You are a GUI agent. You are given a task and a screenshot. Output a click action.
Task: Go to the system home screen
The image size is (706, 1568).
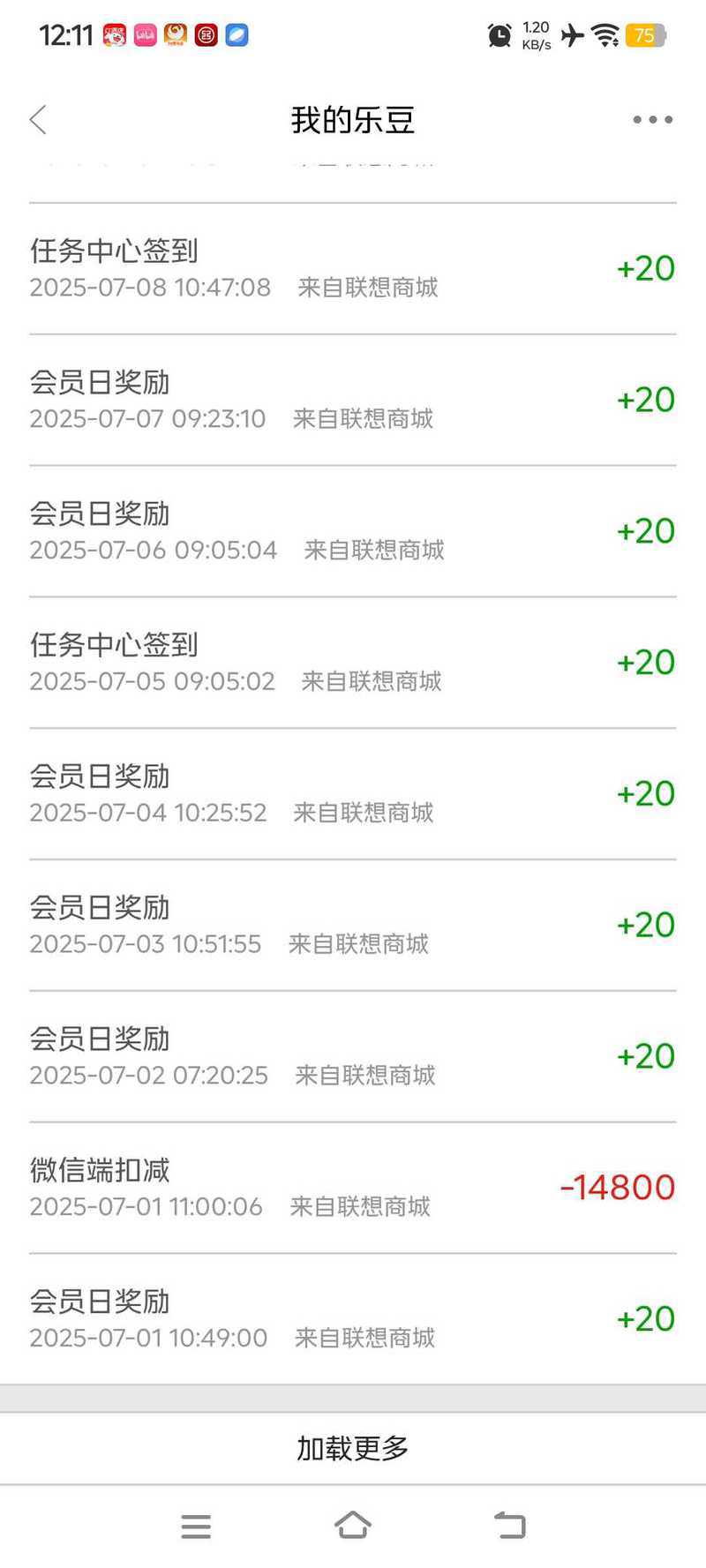(353, 1526)
